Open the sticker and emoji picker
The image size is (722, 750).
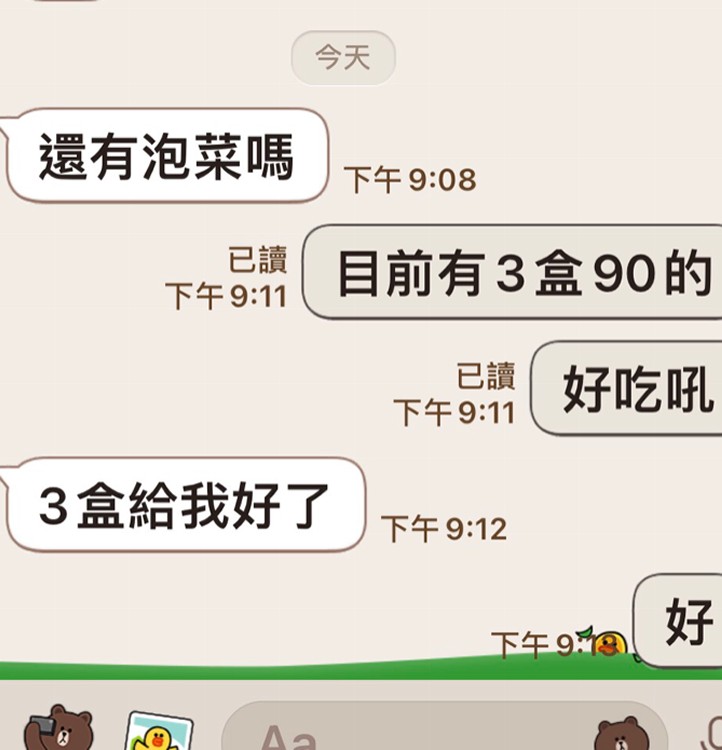[623, 735]
